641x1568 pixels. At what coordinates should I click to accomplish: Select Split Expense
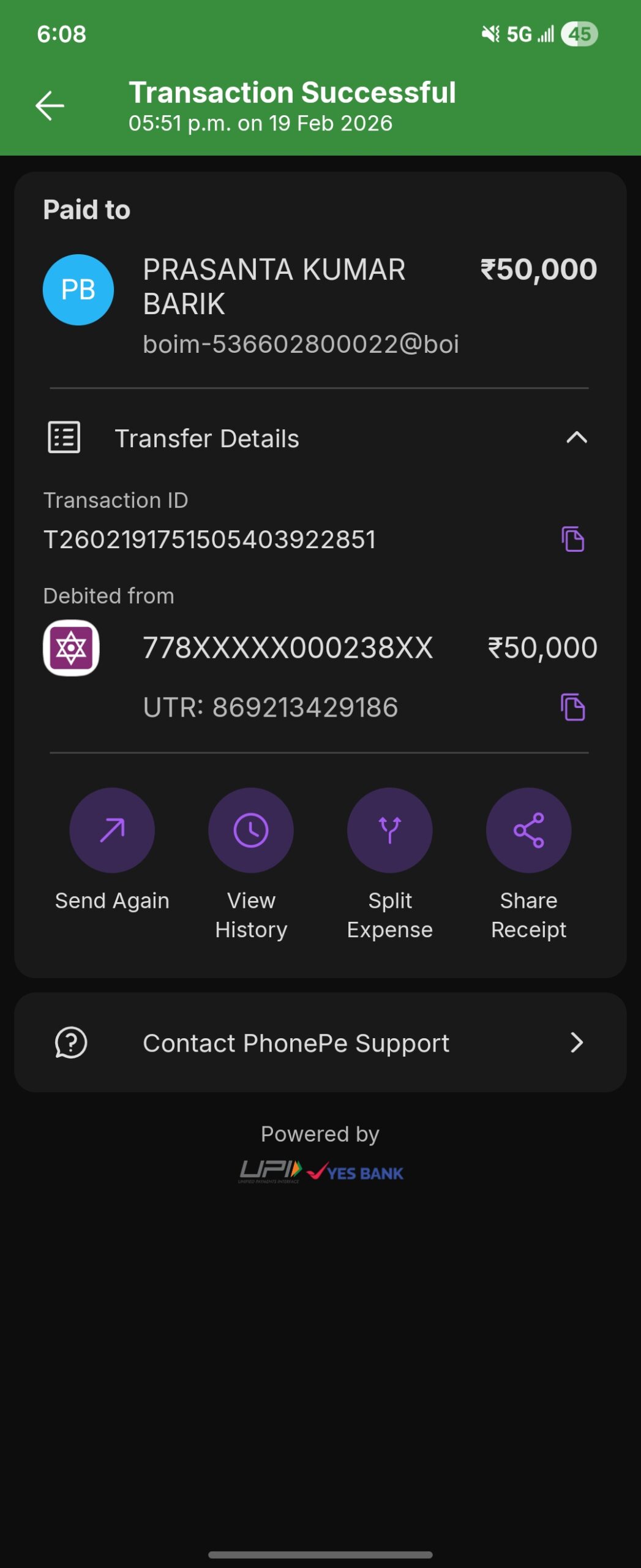390,831
